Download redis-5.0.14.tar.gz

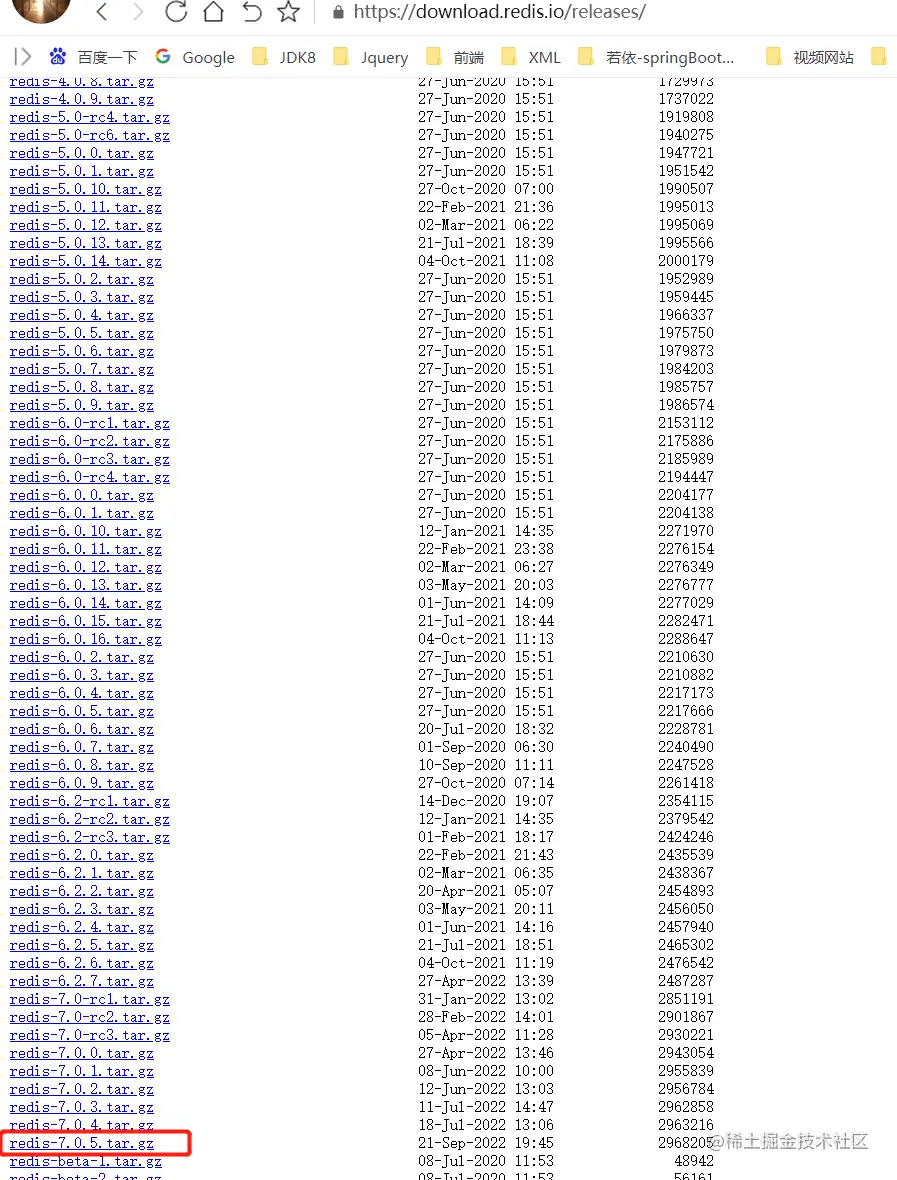pyautogui.click(x=86, y=261)
